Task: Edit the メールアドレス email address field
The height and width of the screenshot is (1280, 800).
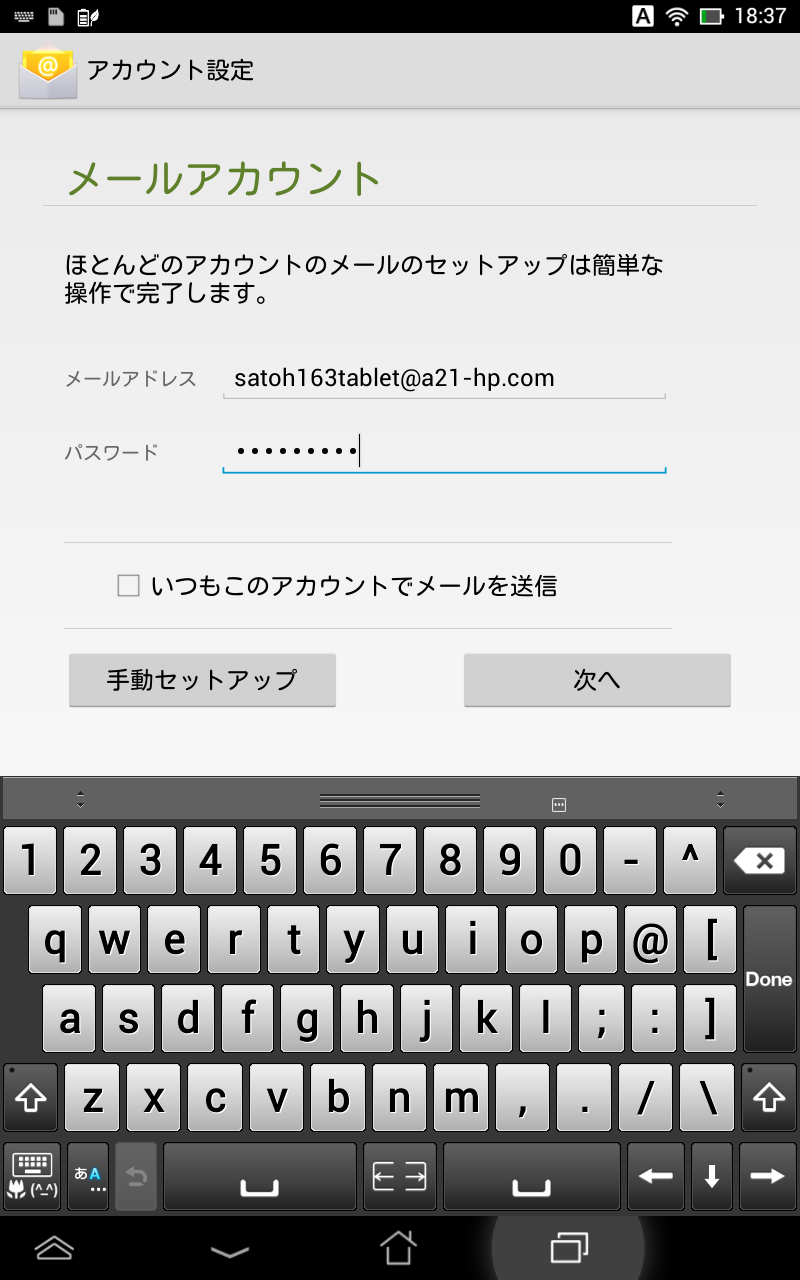Action: pyautogui.click(x=444, y=379)
